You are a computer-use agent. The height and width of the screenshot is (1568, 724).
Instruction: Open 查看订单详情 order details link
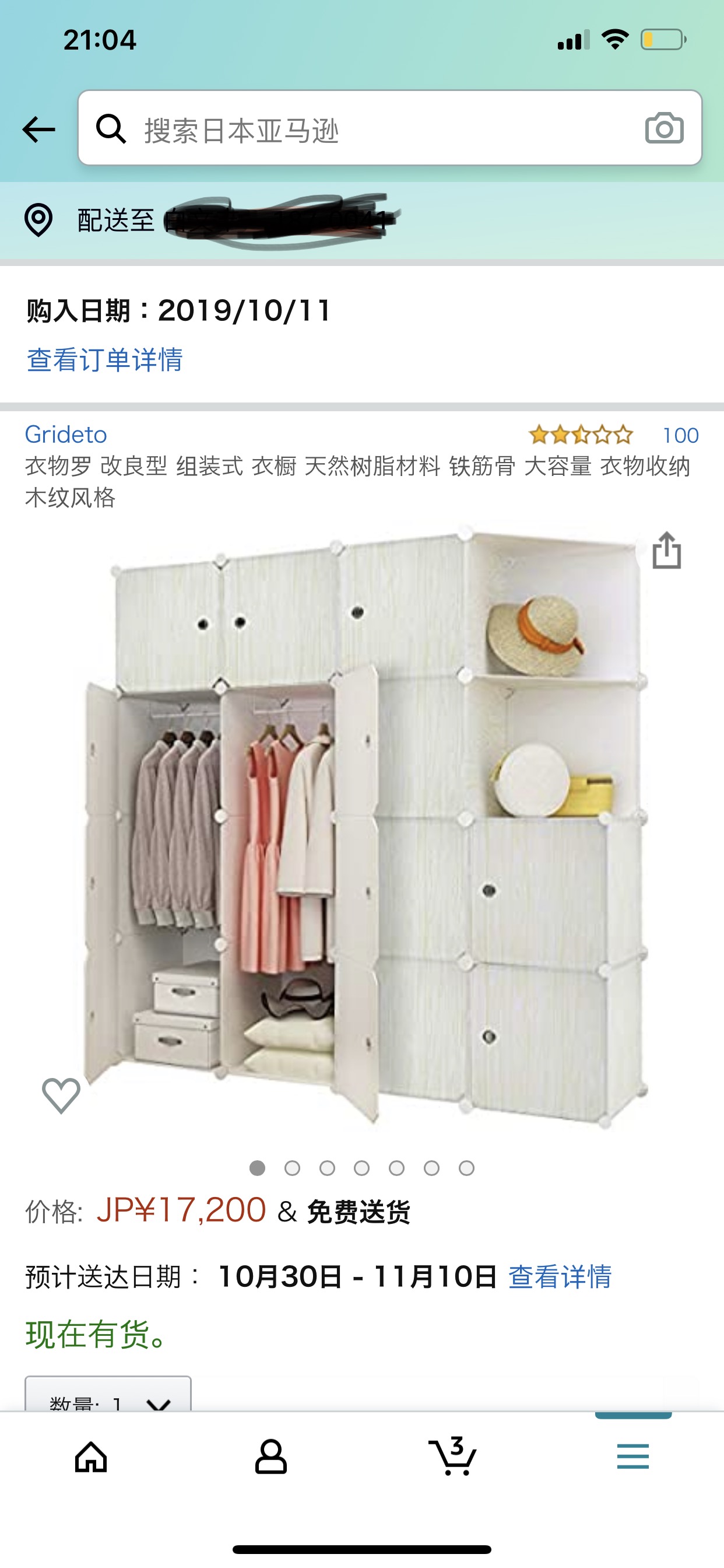pos(105,360)
